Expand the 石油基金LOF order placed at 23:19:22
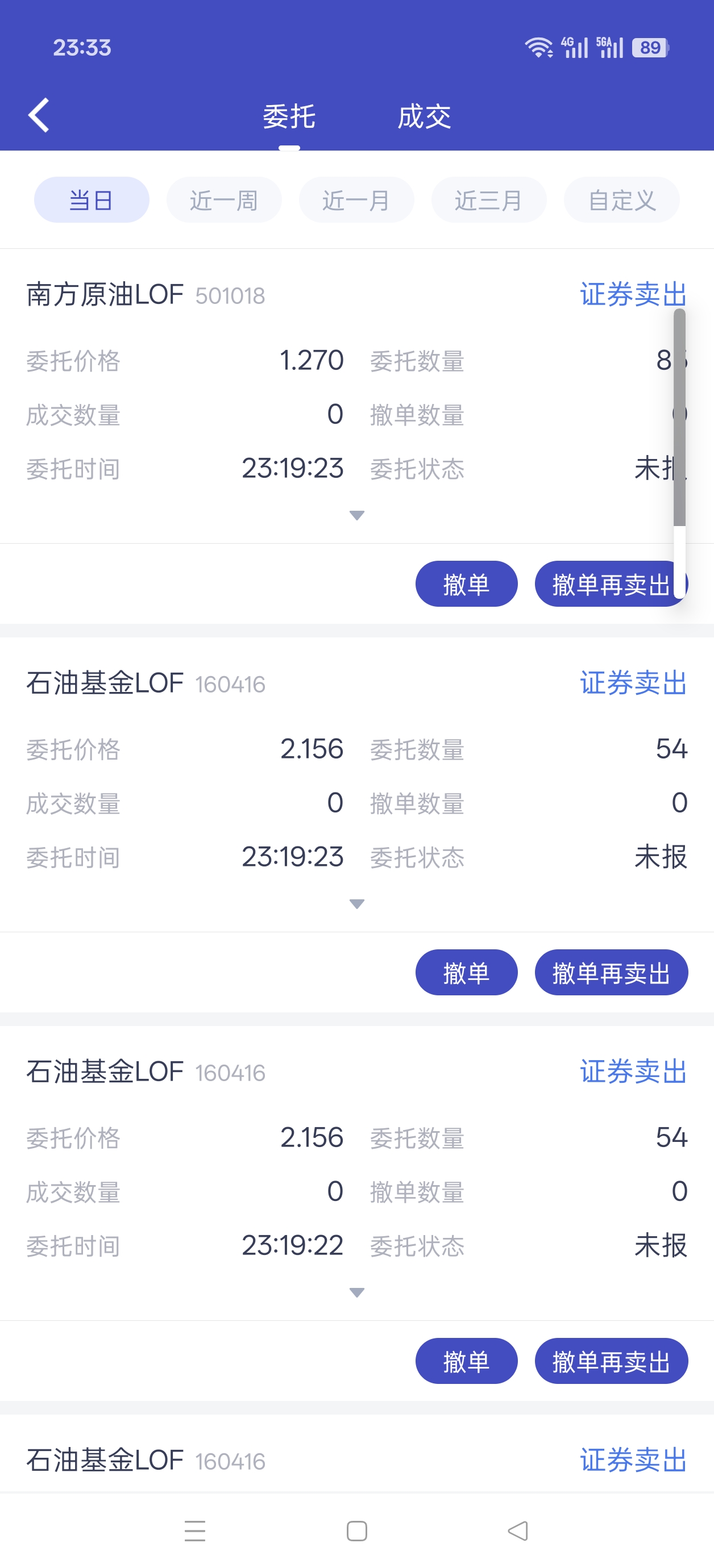The height and width of the screenshot is (1568, 714). pyautogui.click(x=357, y=1292)
